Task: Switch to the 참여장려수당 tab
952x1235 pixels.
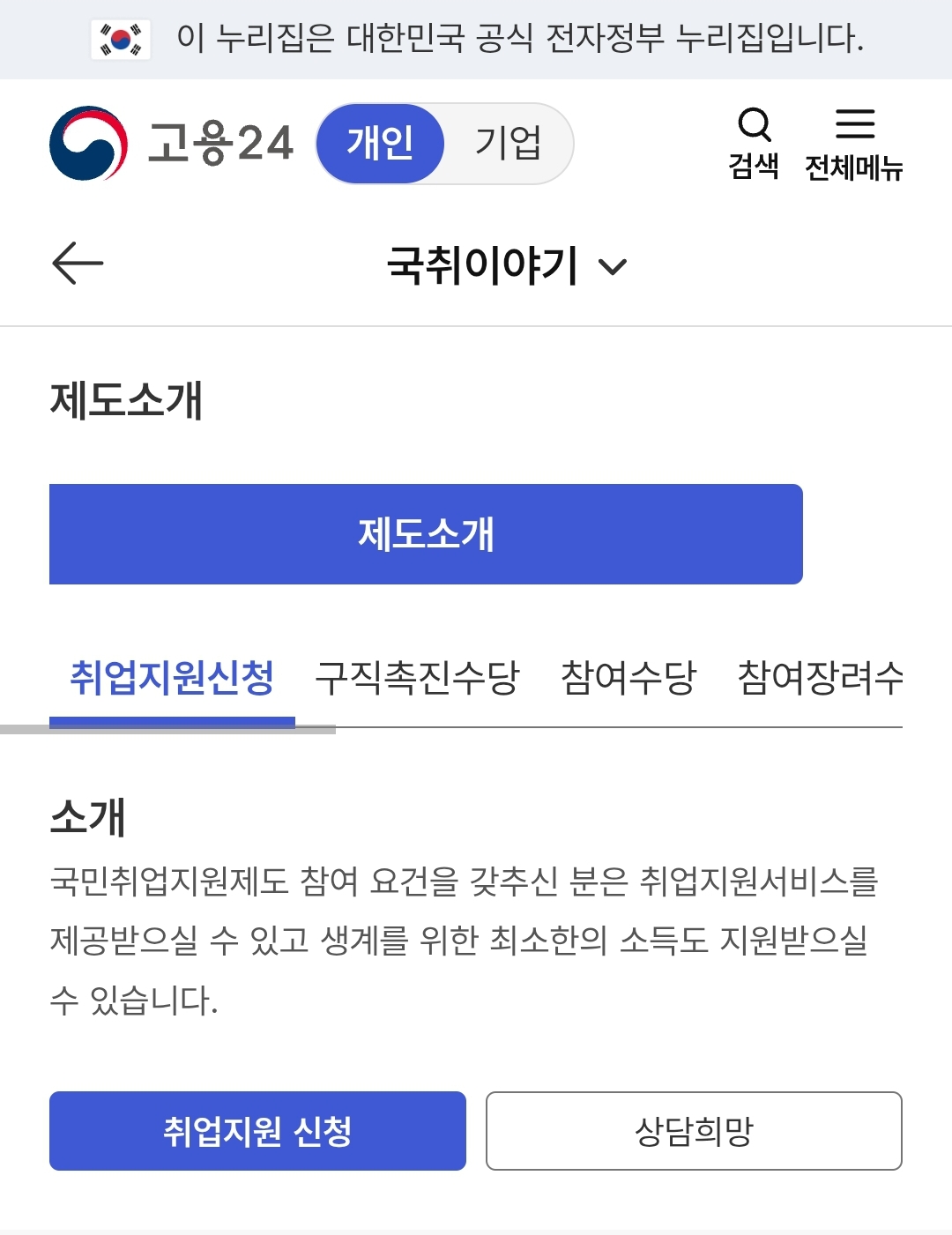Action: click(820, 678)
